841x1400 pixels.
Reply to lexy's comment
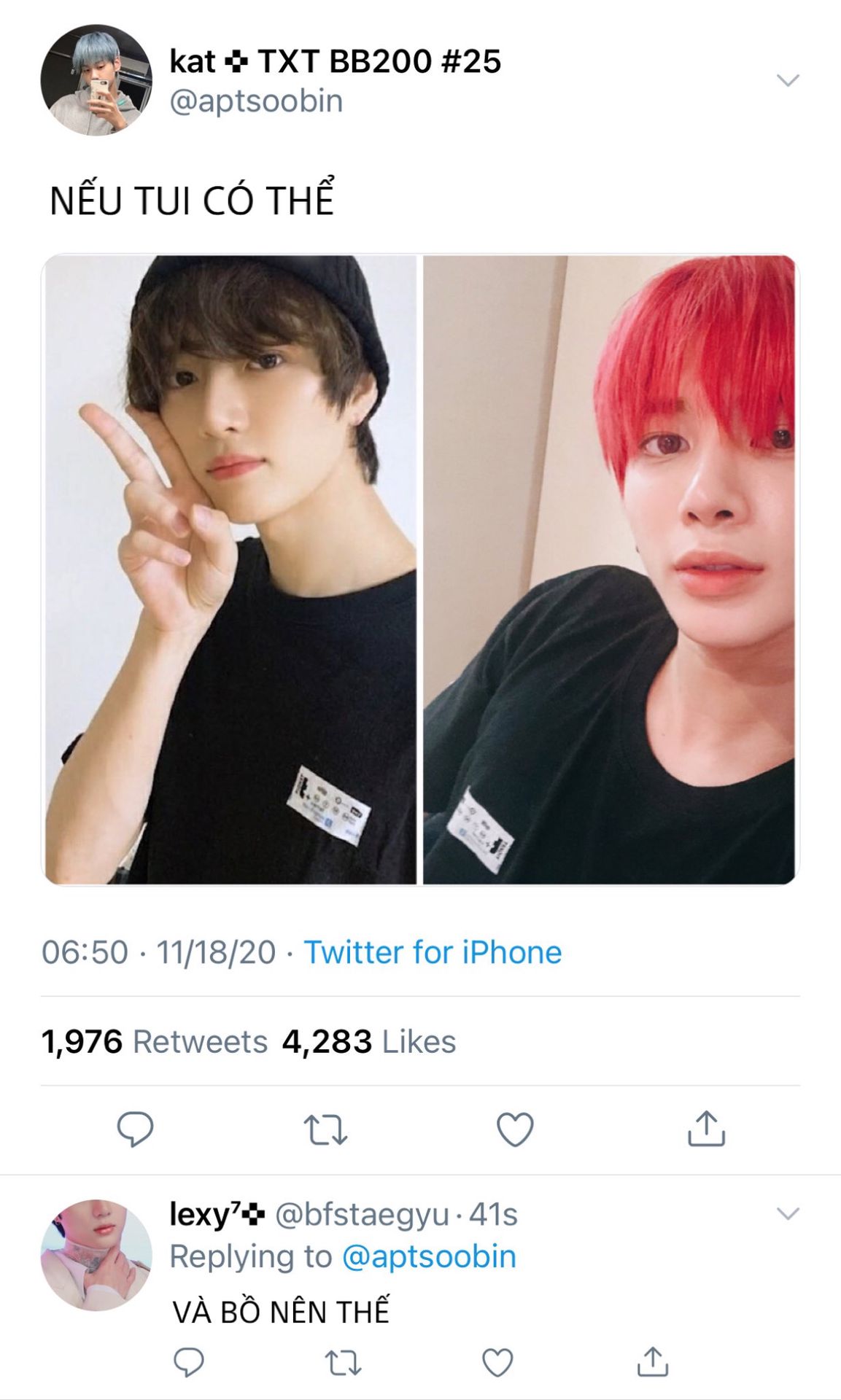(189, 1362)
